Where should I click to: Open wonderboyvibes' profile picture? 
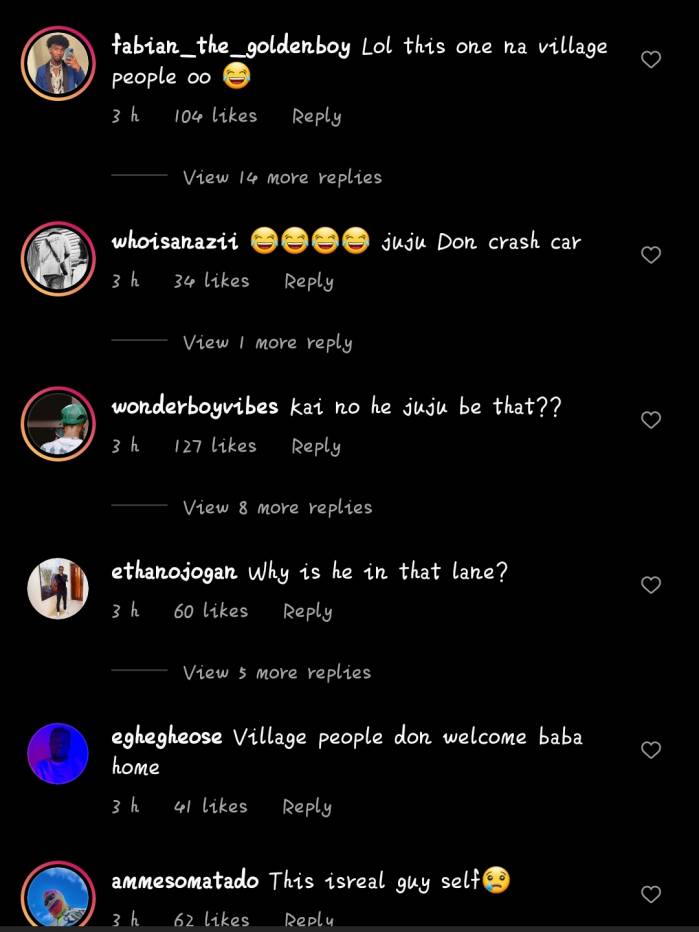click(x=57, y=424)
